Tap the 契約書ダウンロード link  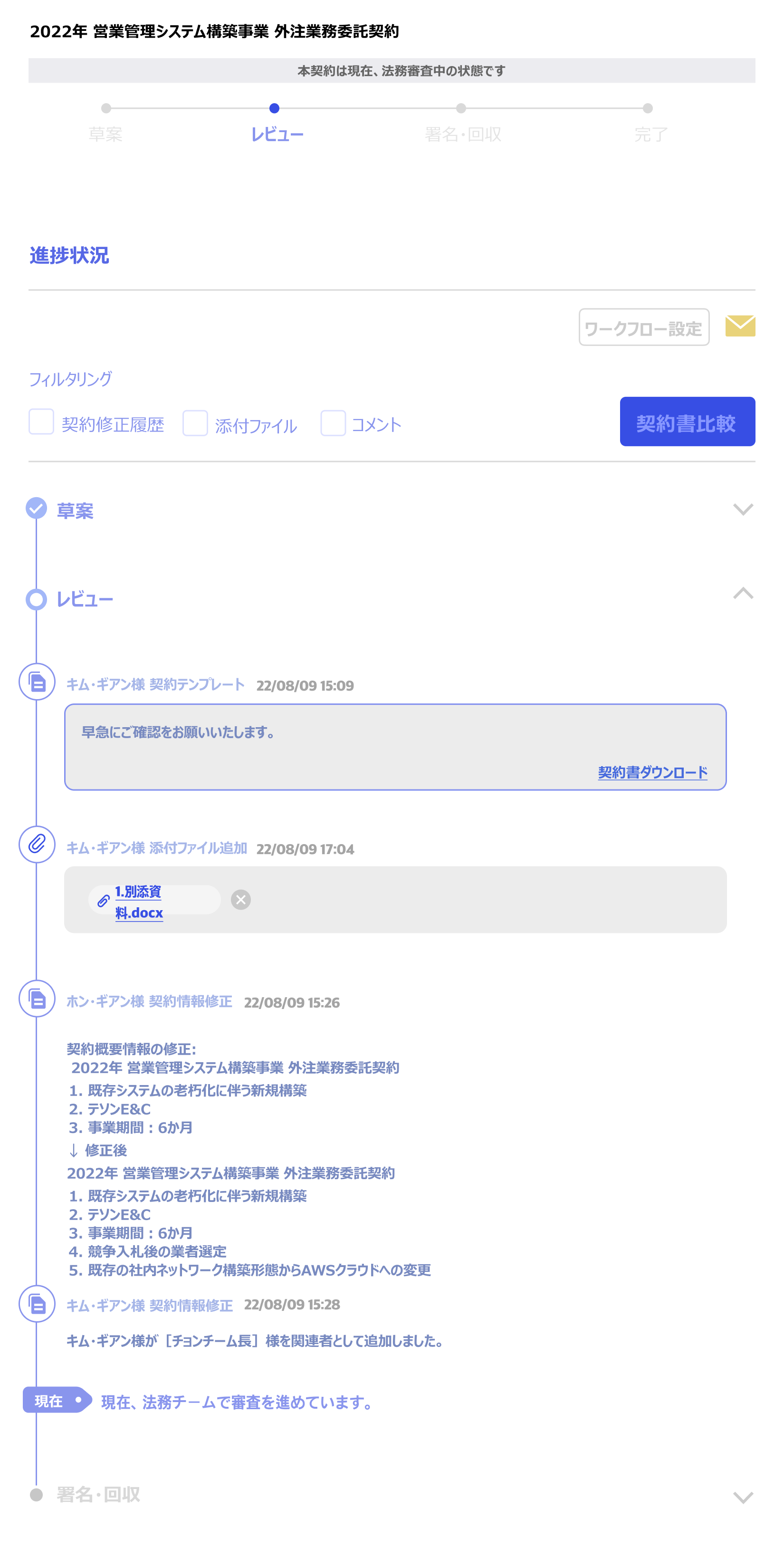point(652,772)
